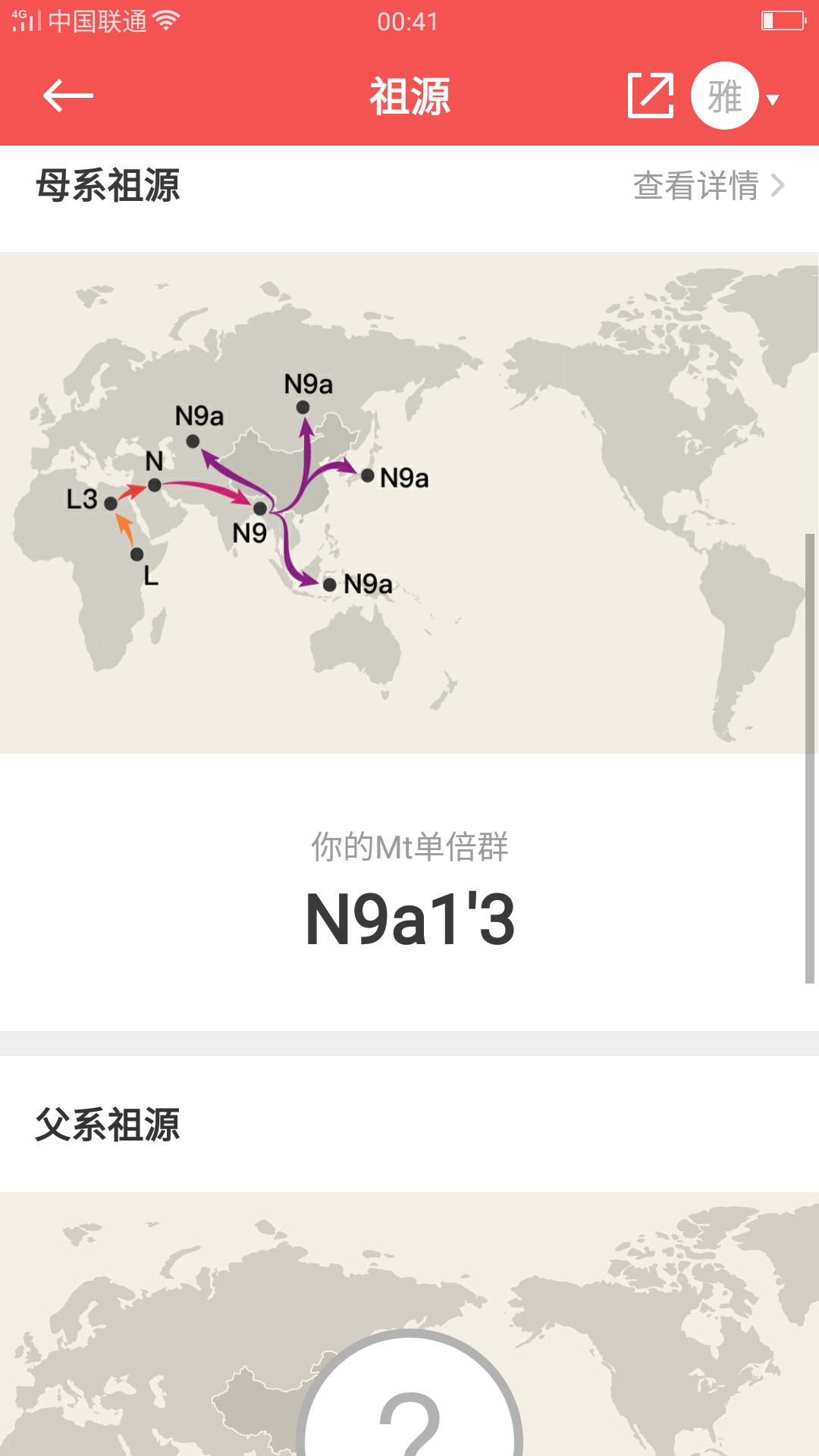819x1456 pixels.
Task: Open the maternal haplogroup migration map
Action: [x=409, y=503]
